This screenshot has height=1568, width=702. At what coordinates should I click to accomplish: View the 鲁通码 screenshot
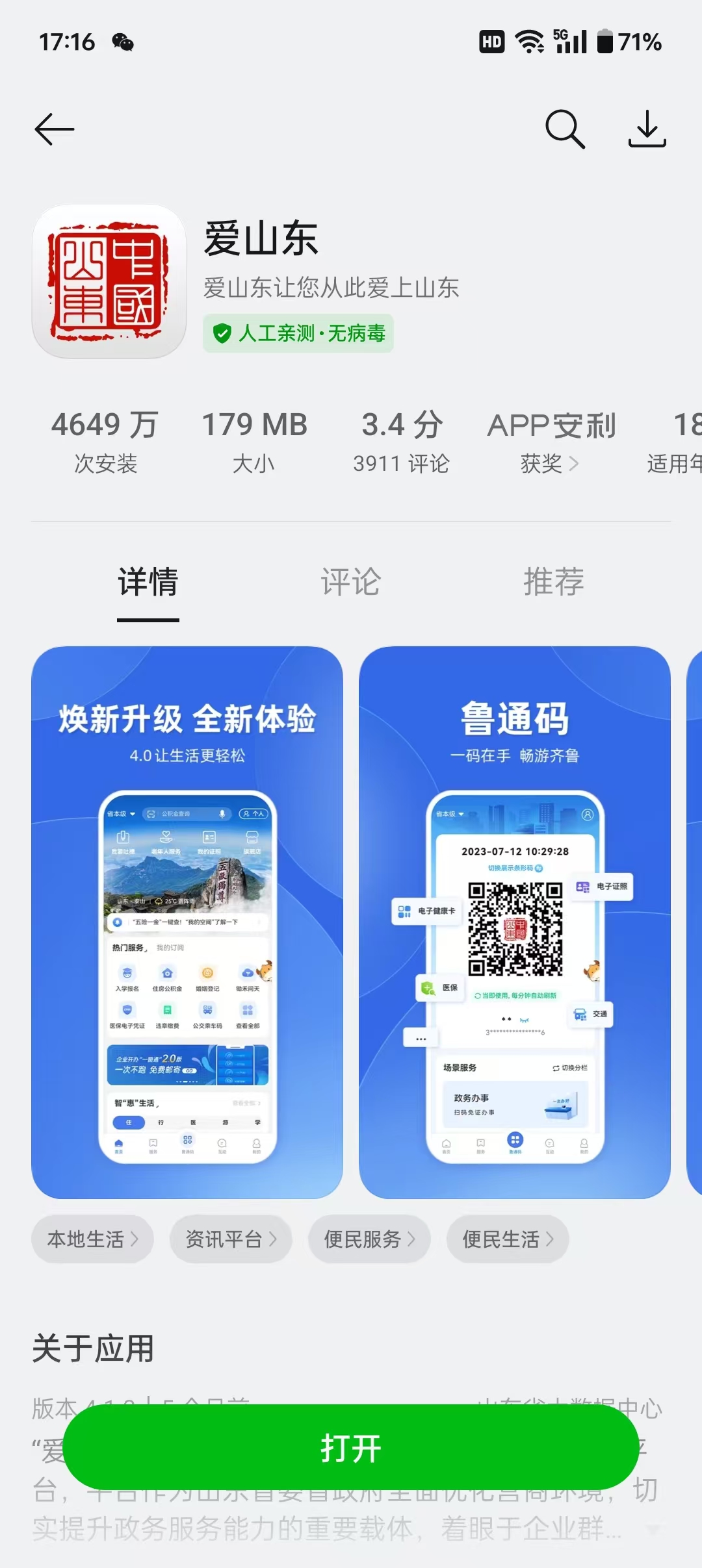coord(514,922)
